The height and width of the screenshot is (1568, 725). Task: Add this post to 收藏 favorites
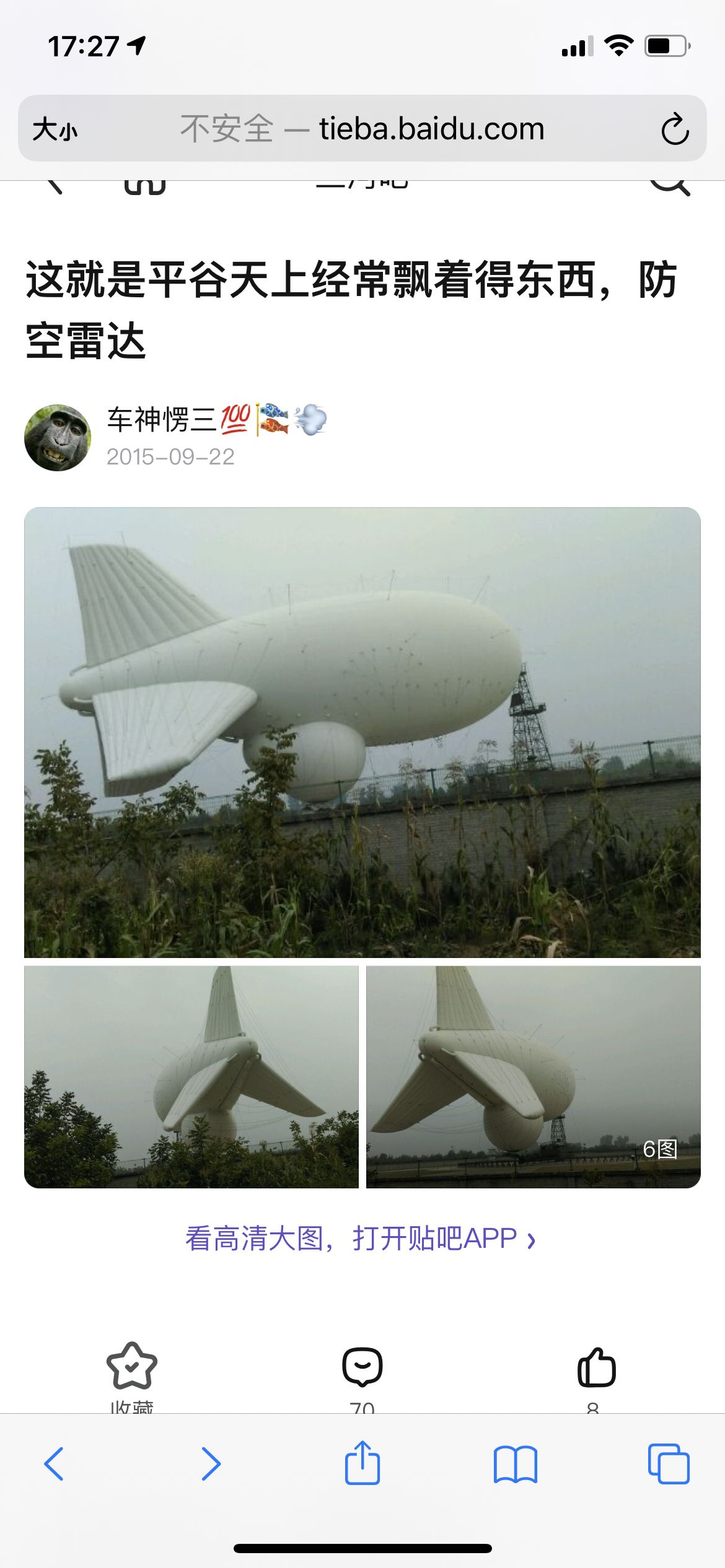131,1367
